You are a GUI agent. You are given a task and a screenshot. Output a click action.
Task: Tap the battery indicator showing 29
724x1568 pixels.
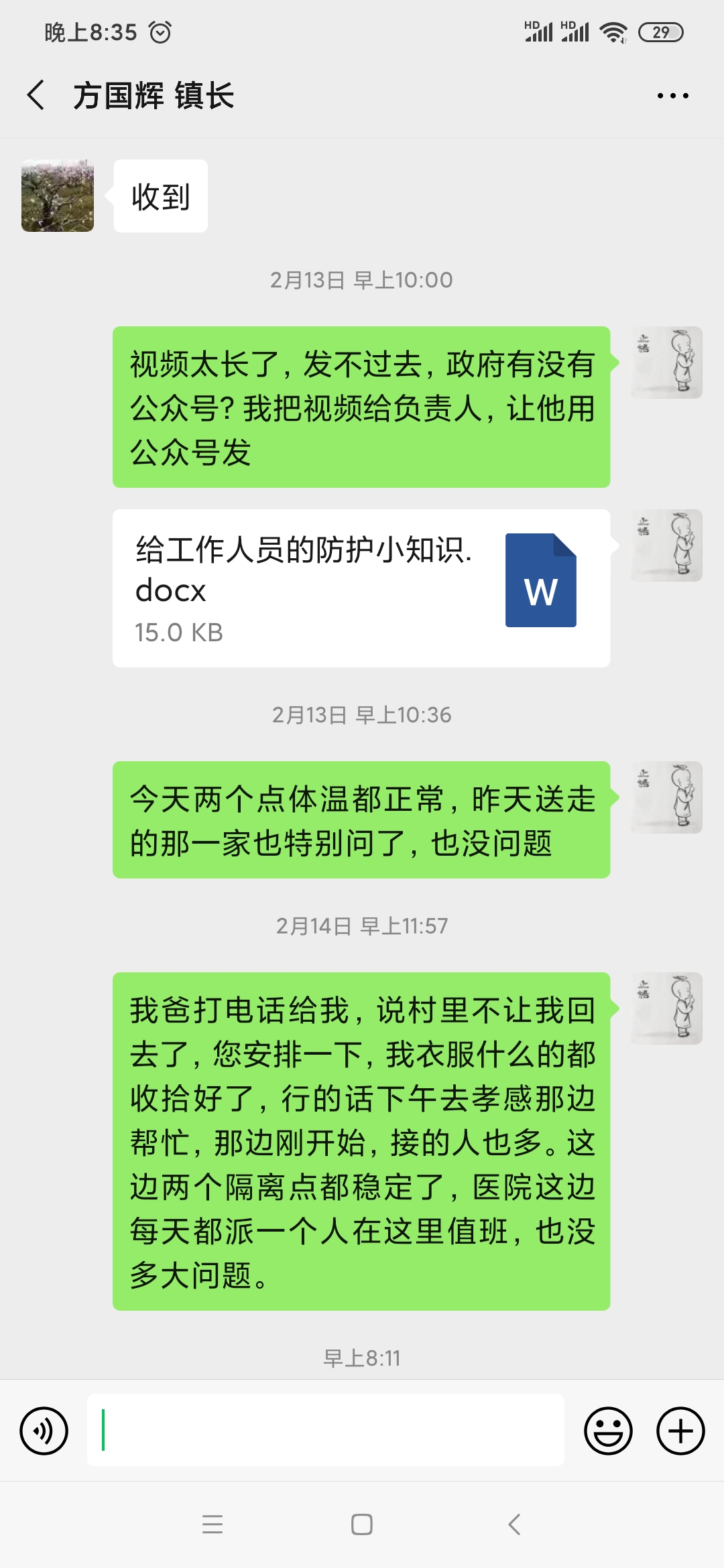660,31
